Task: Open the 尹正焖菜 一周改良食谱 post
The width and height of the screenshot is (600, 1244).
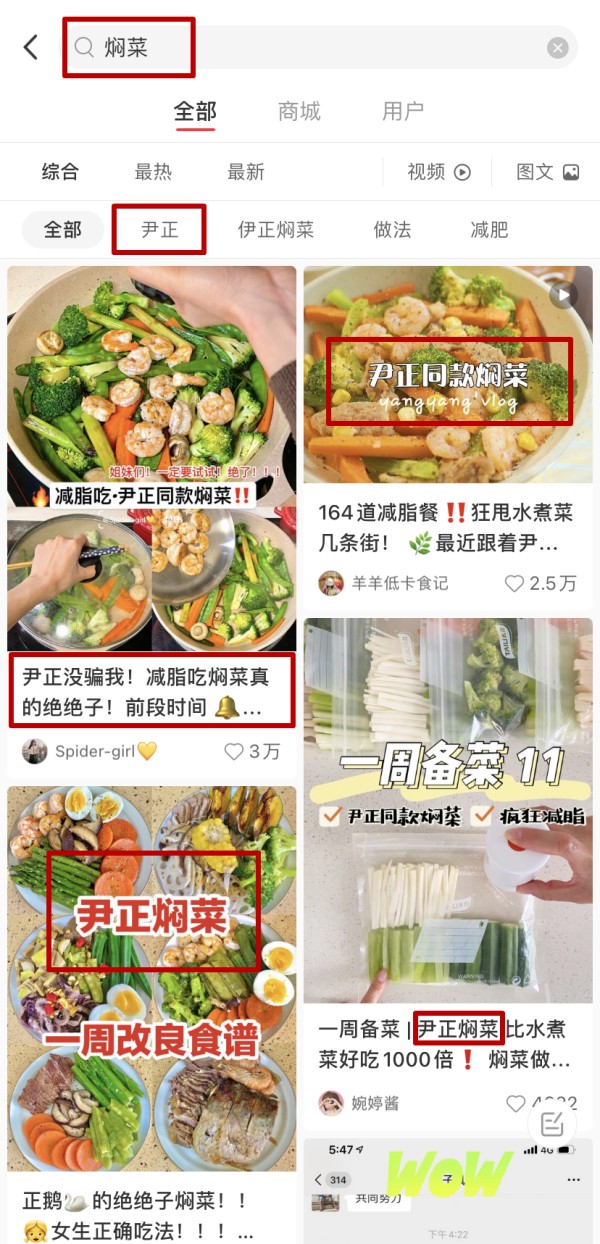Action: pos(152,980)
